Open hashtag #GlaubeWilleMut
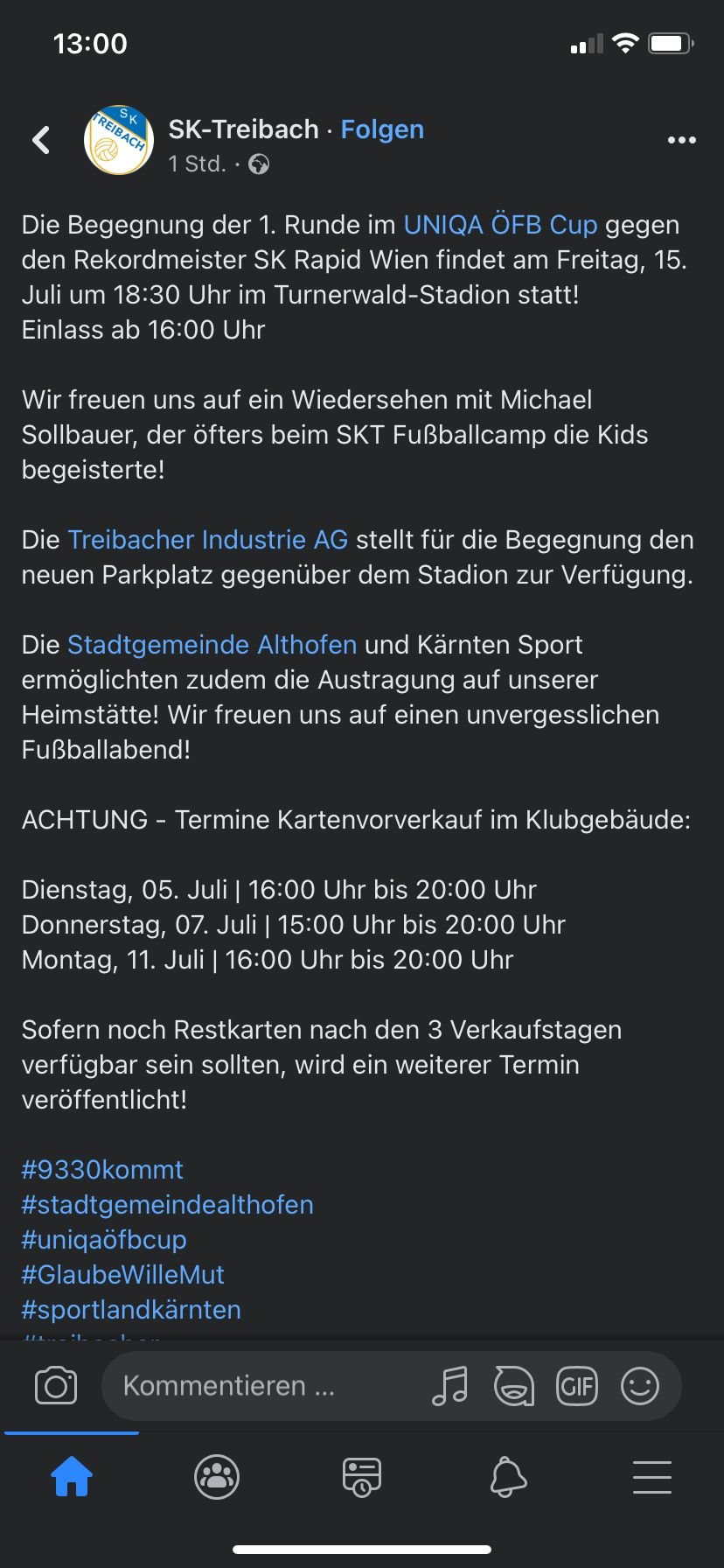 (x=122, y=1275)
